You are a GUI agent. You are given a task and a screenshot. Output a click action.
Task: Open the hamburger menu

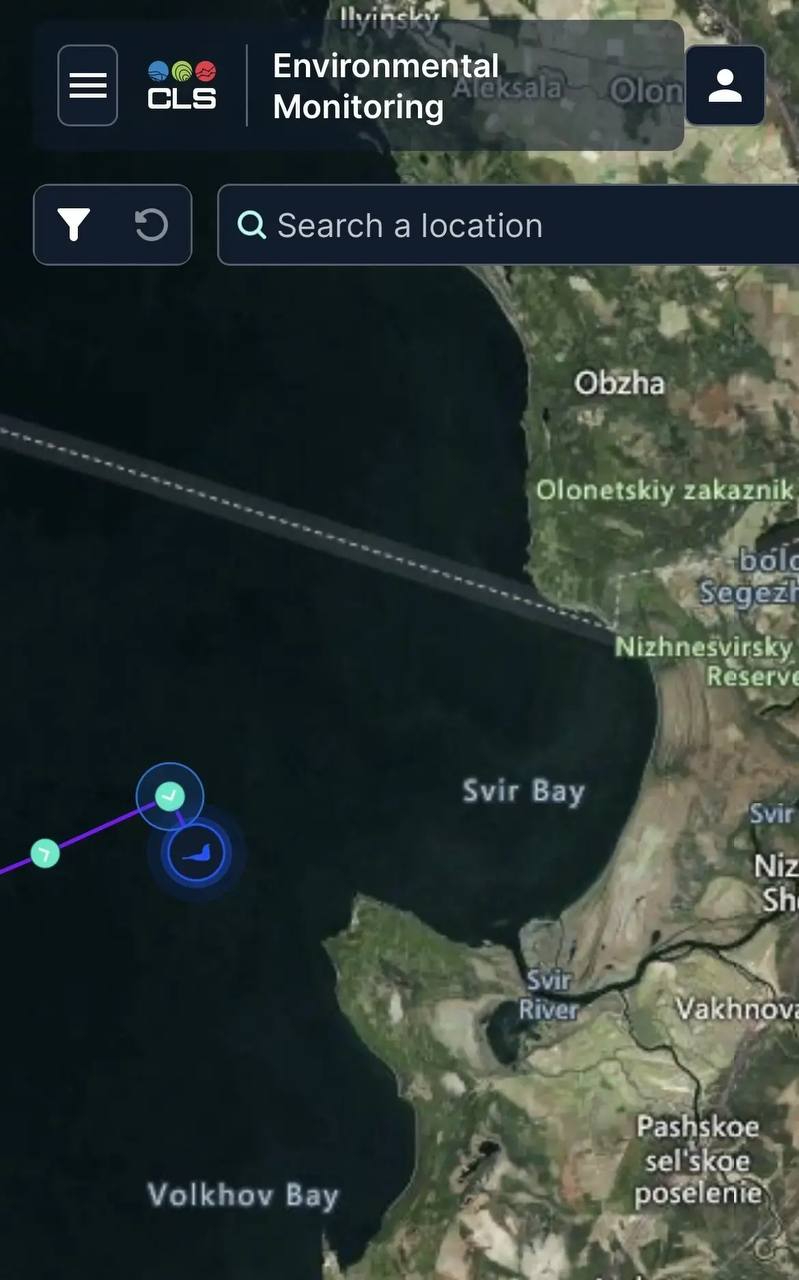click(88, 86)
